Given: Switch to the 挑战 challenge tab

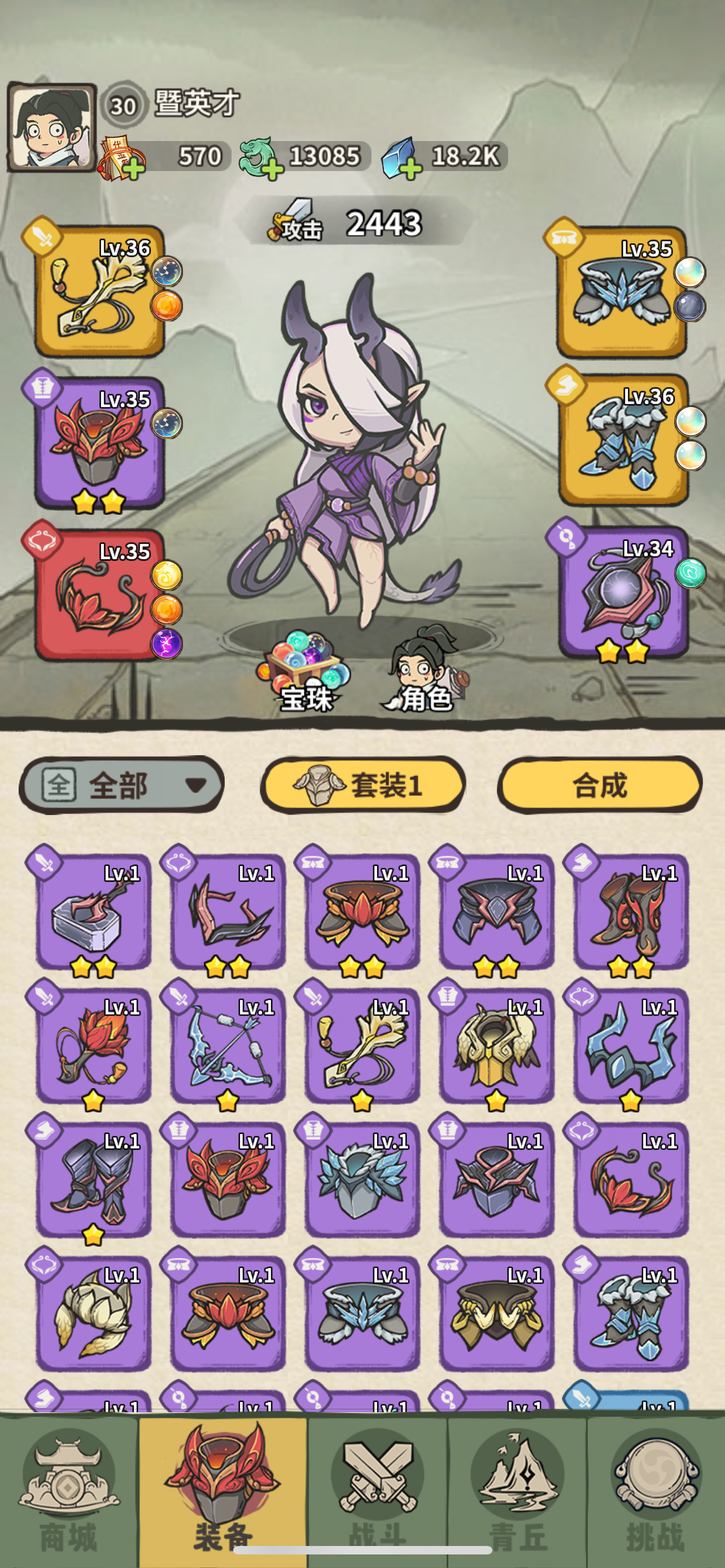Looking at the screenshot, I should [x=656, y=1491].
